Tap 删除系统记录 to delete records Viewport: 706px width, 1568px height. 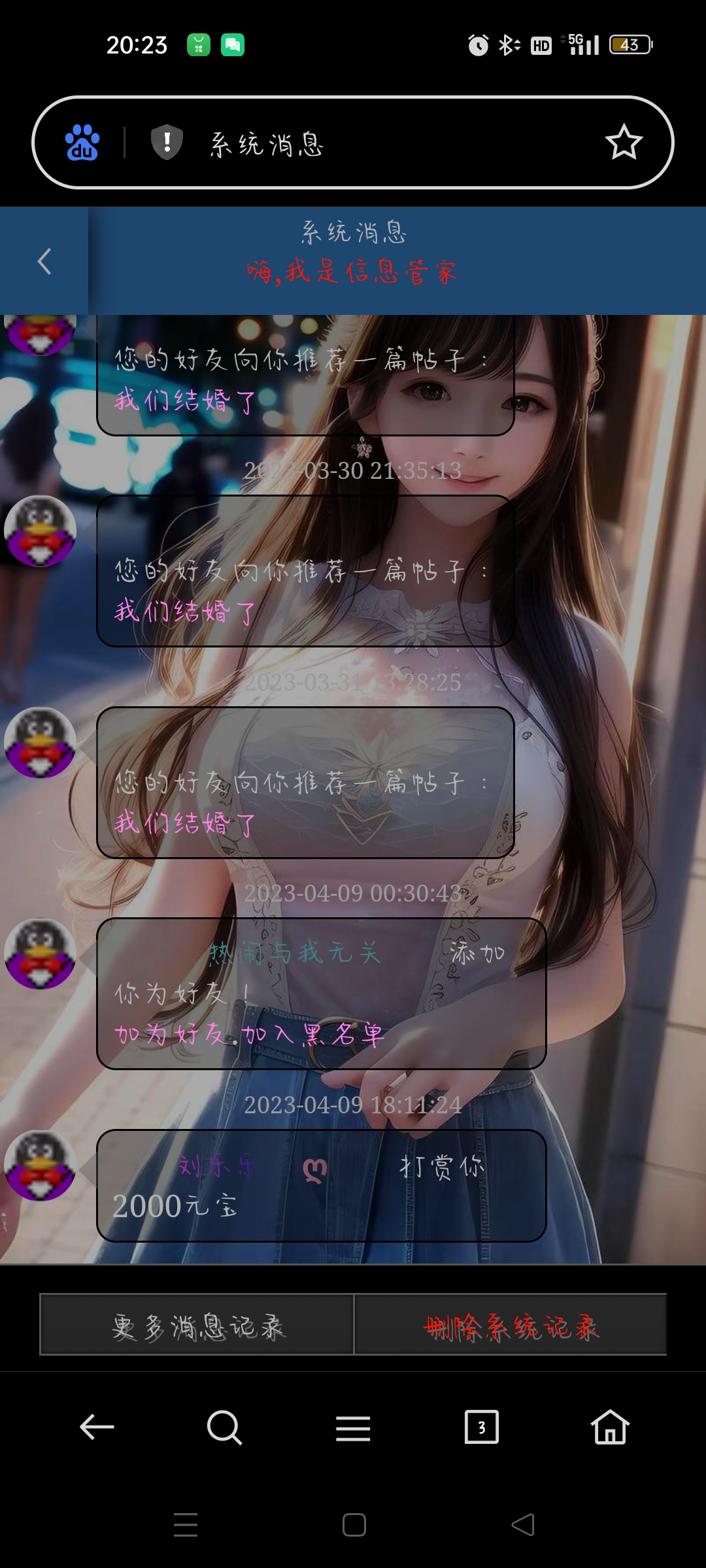pyautogui.click(x=511, y=1326)
